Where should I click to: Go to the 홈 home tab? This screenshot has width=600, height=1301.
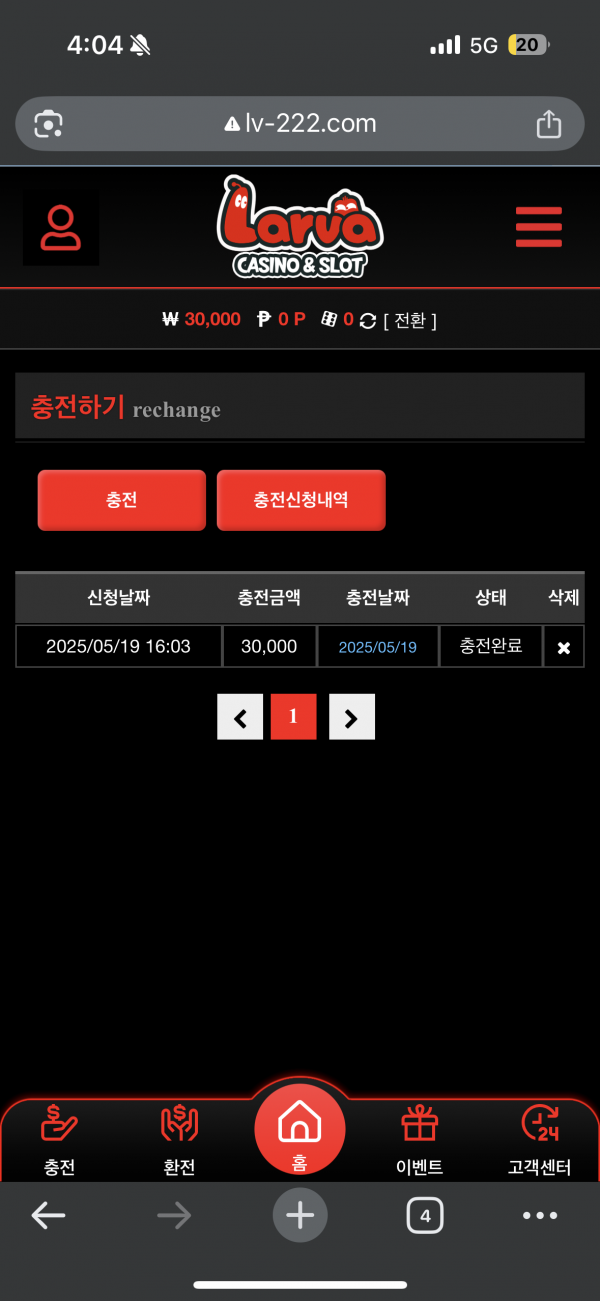[x=299, y=1130]
